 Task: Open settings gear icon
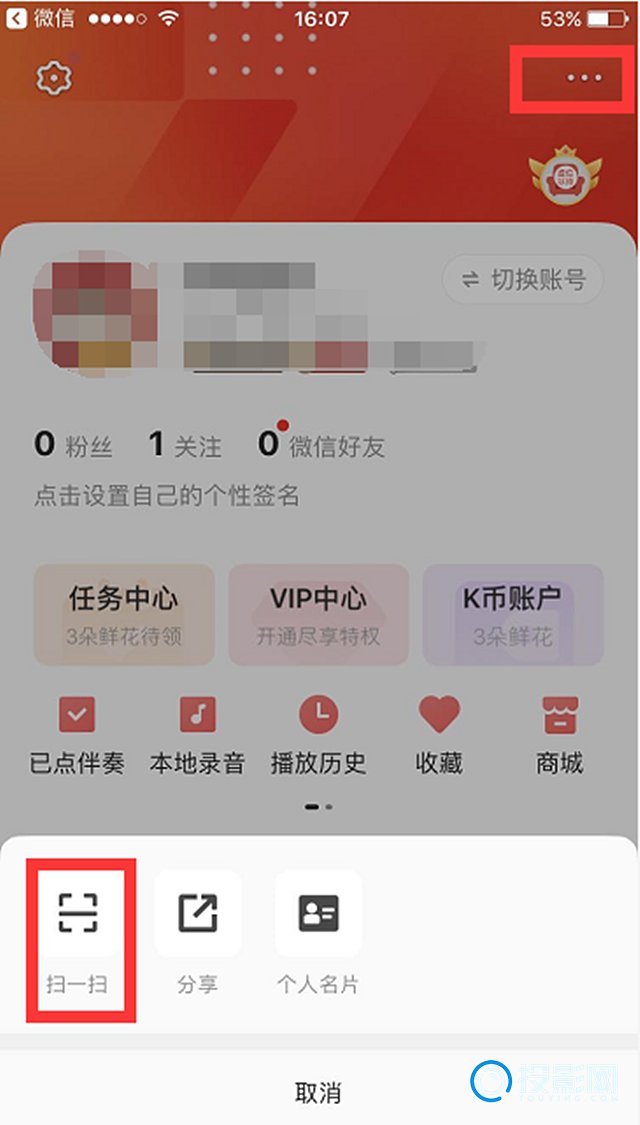tap(54, 78)
